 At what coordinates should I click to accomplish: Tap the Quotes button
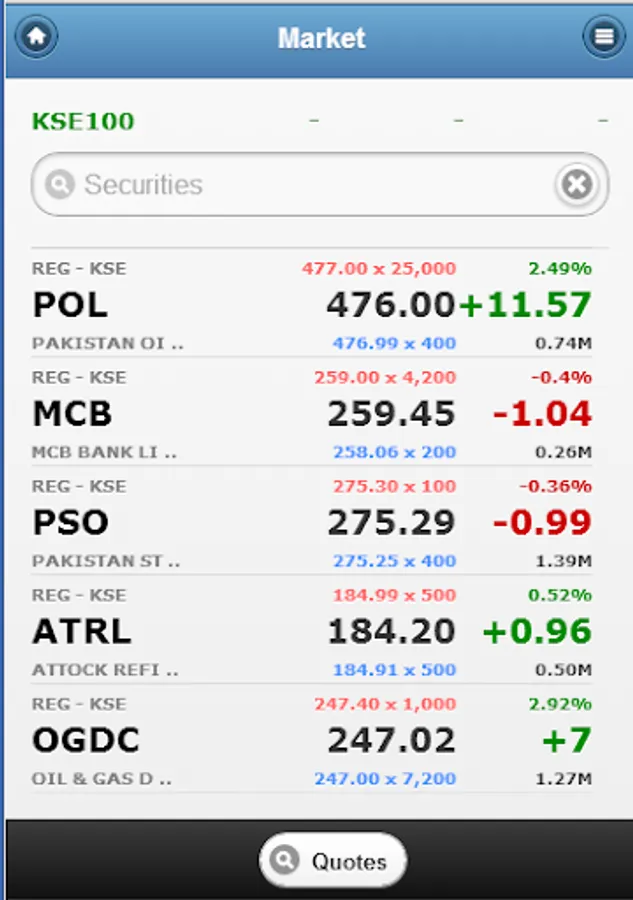[333, 860]
